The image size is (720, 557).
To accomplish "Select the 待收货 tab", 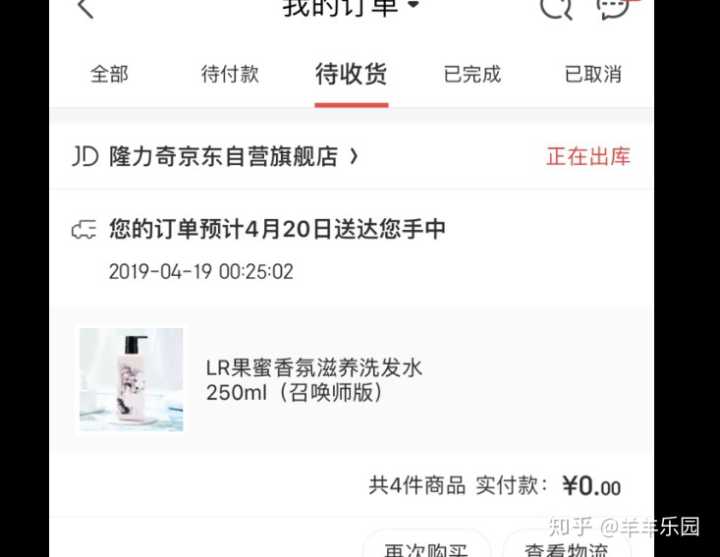I will (351, 74).
